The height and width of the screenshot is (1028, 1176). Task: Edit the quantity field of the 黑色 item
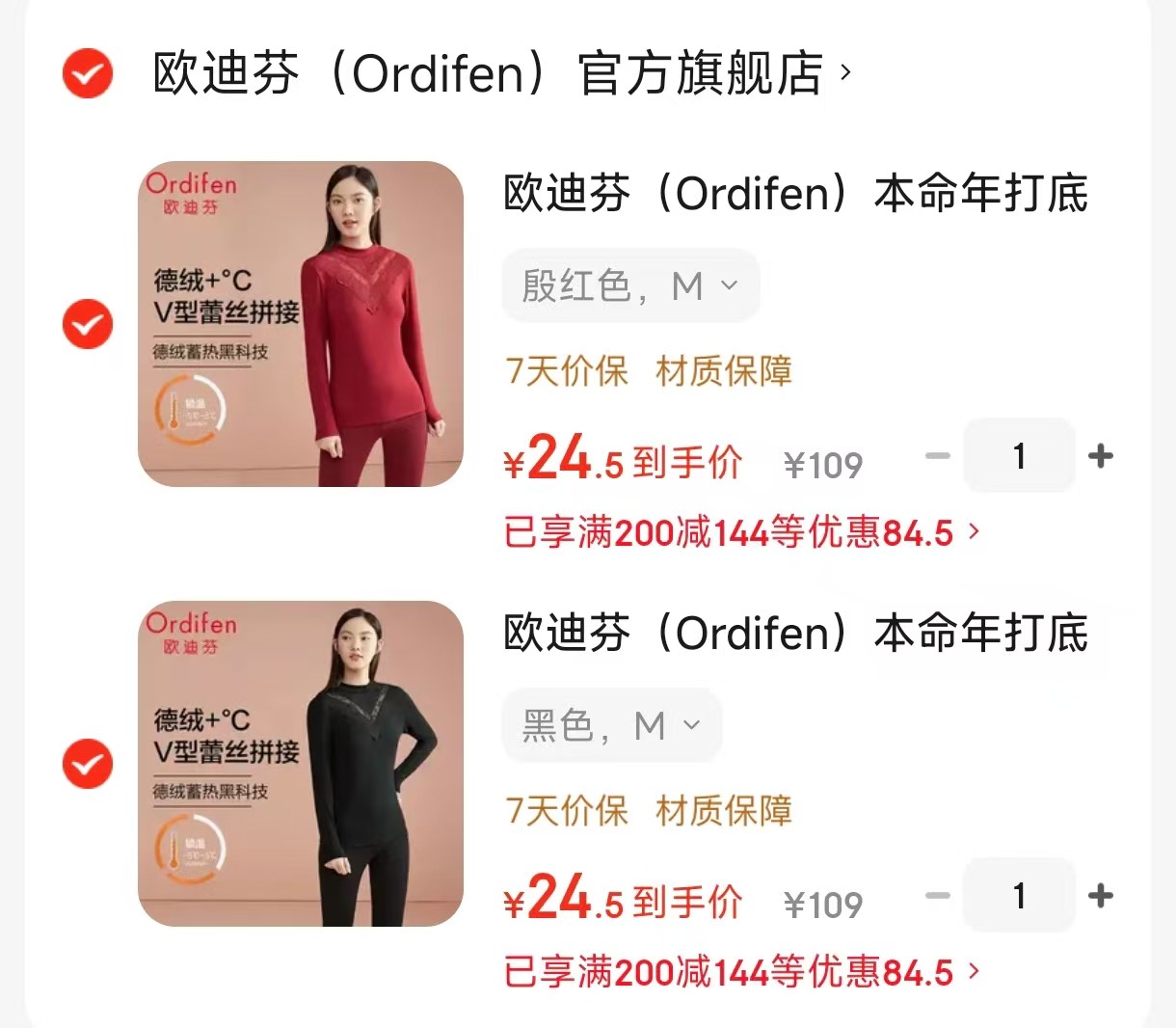1019,896
